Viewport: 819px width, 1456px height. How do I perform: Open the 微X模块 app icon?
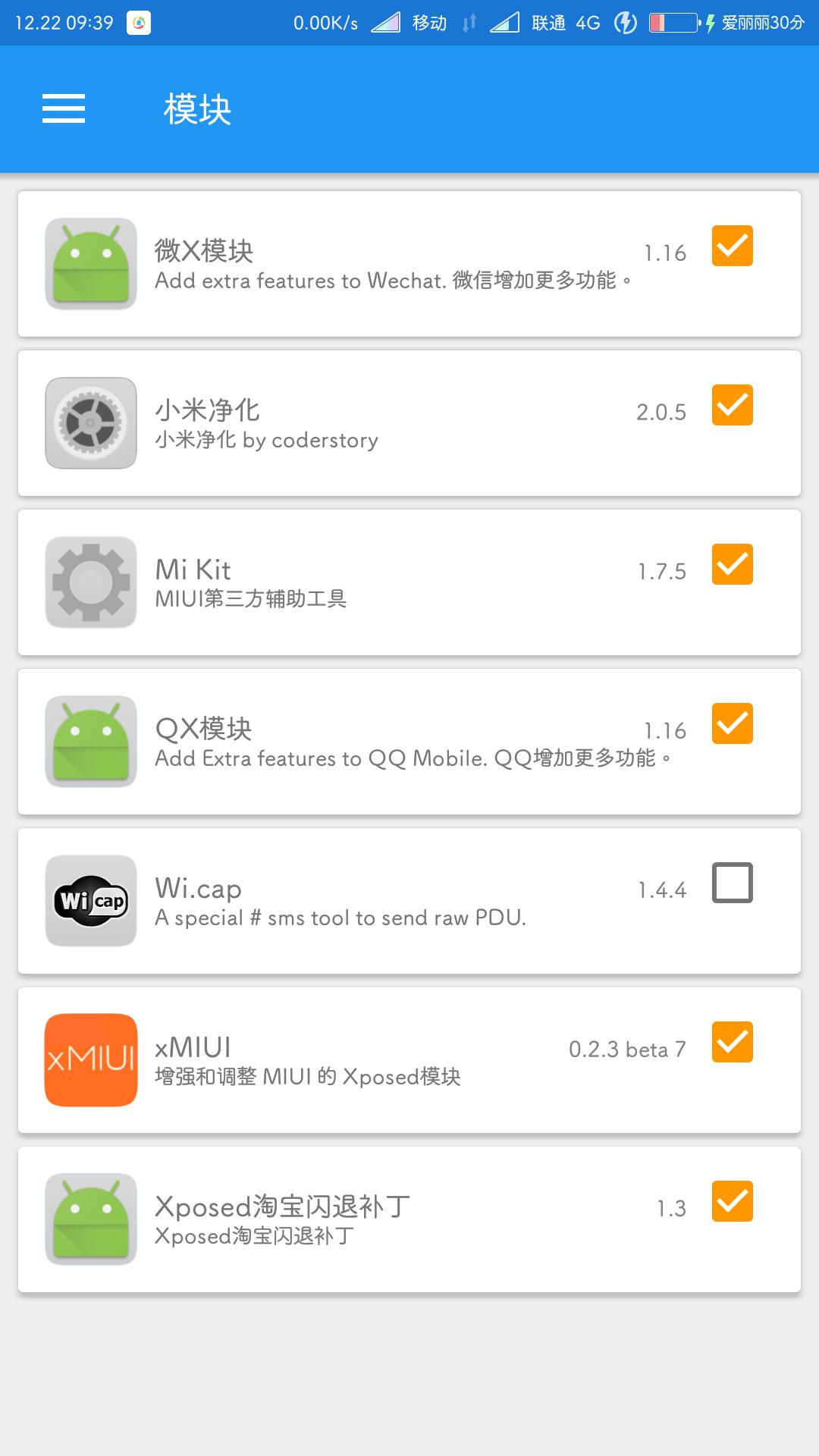pos(90,264)
